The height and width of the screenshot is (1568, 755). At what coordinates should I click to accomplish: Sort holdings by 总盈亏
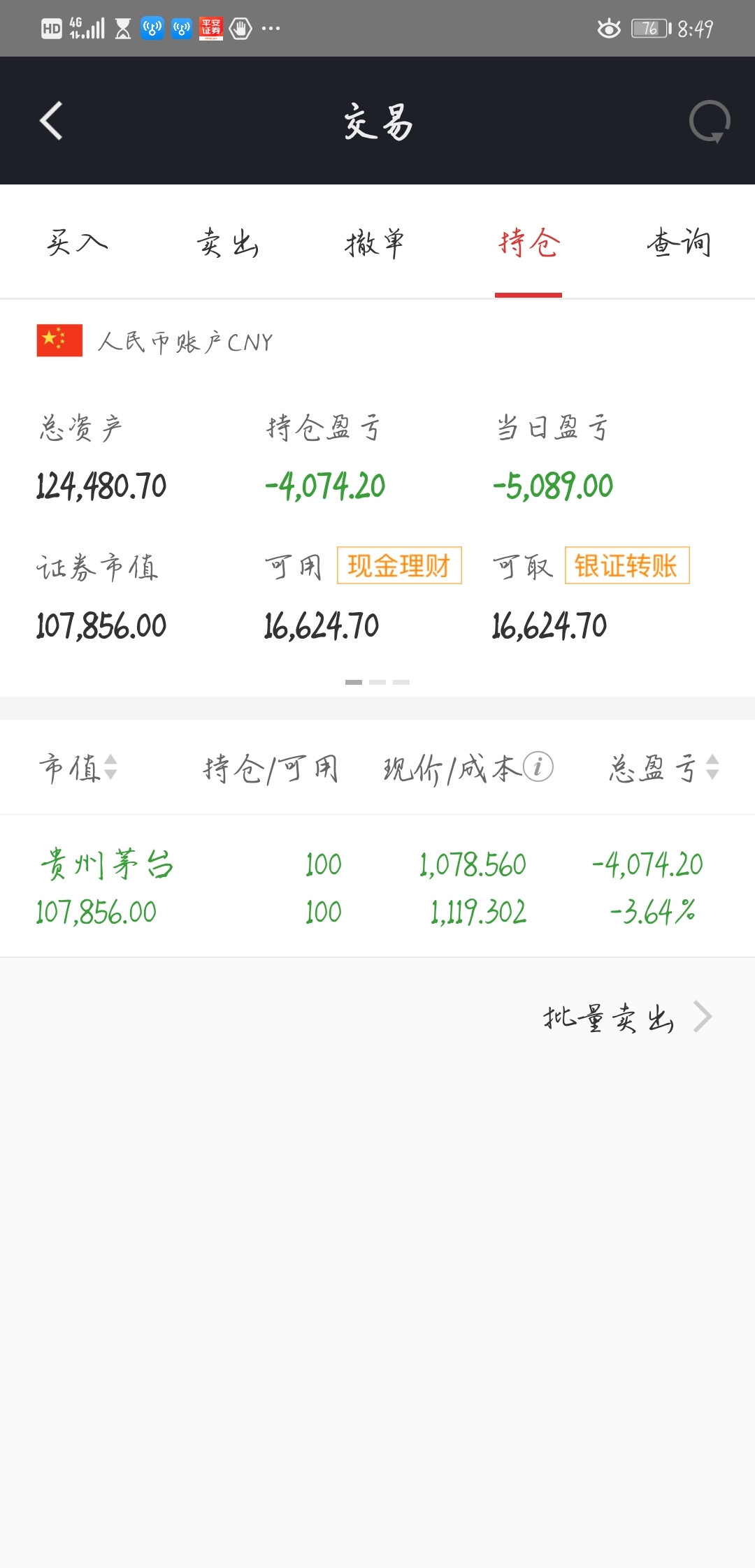(663, 767)
